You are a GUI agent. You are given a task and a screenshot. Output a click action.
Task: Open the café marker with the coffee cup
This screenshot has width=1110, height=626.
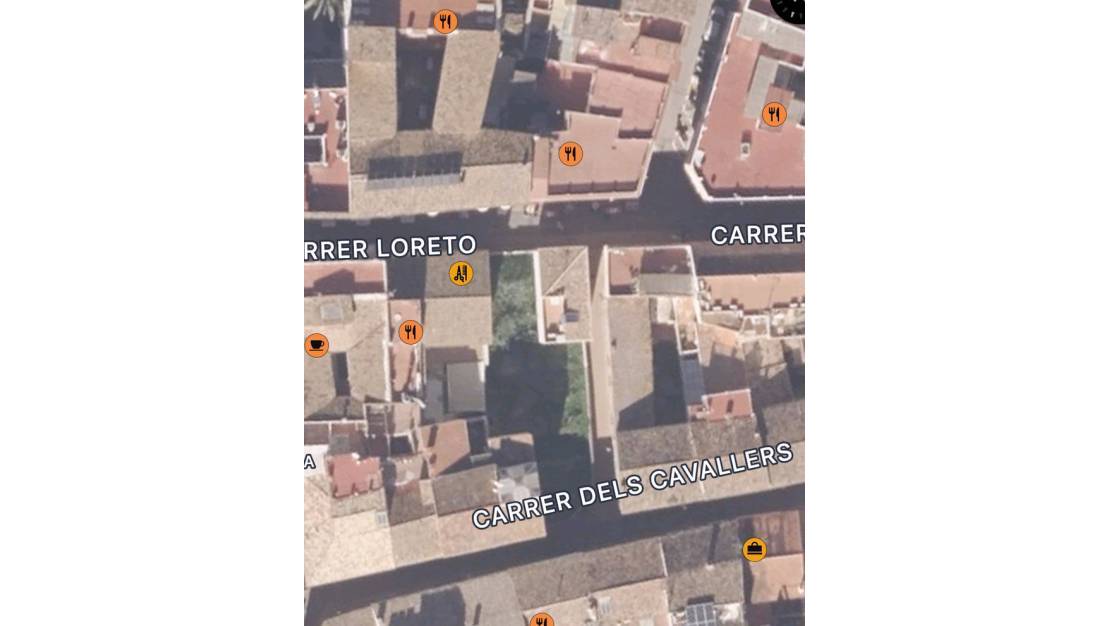pyautogui.click(x=317, y=345)
